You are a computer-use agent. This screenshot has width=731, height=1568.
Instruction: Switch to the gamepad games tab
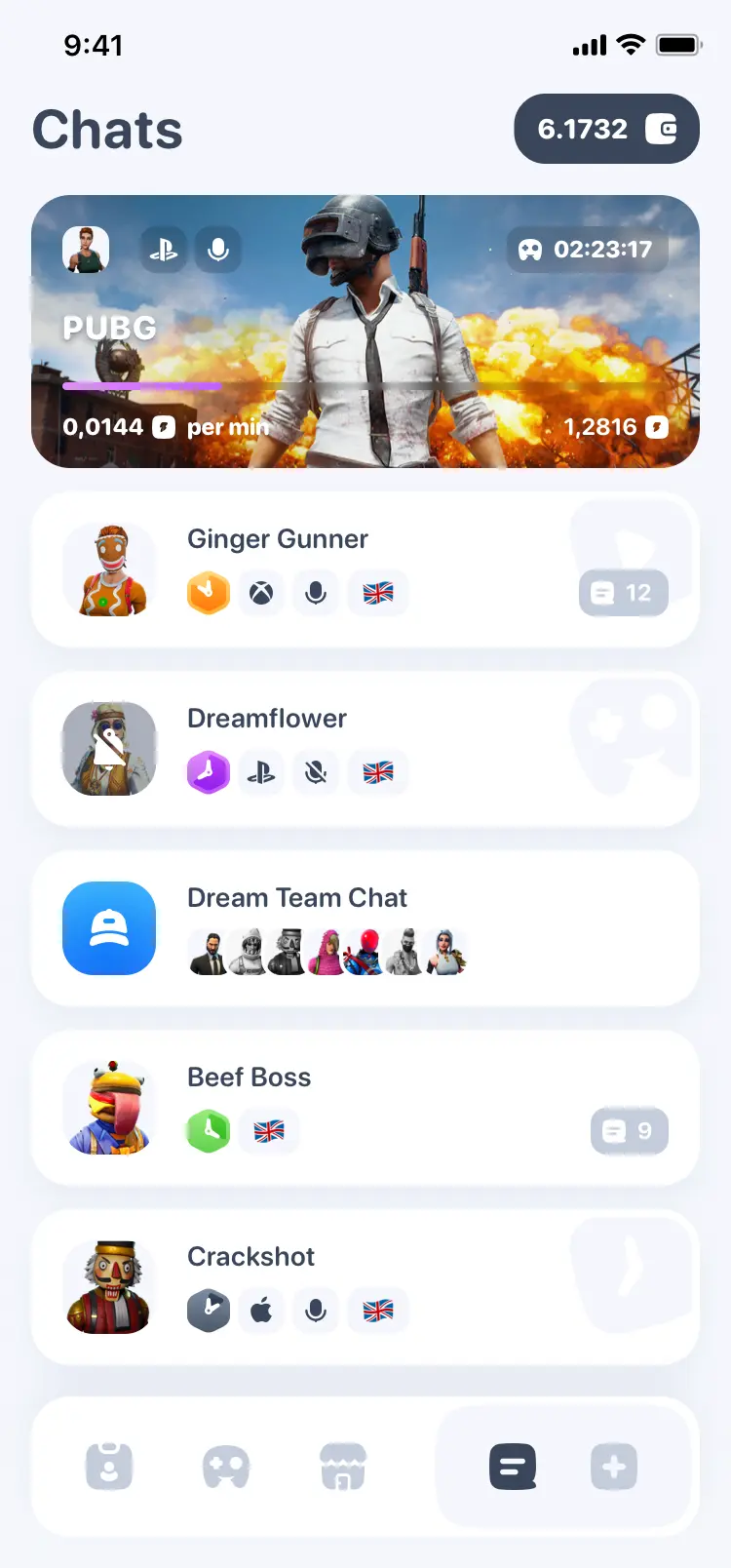[226, 1467]
